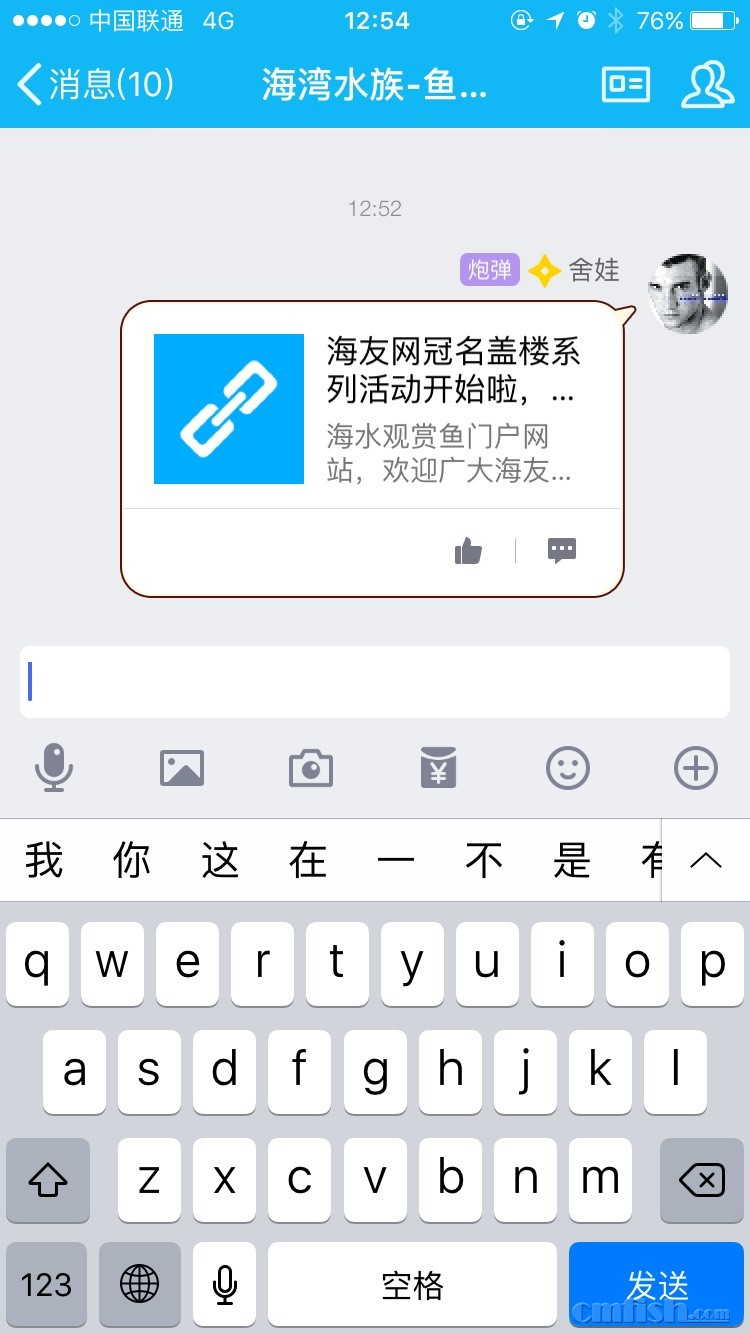Switch keyboard language with the globe key
The height and width of the screenshot is (1334, 750).
[140, 1285]
